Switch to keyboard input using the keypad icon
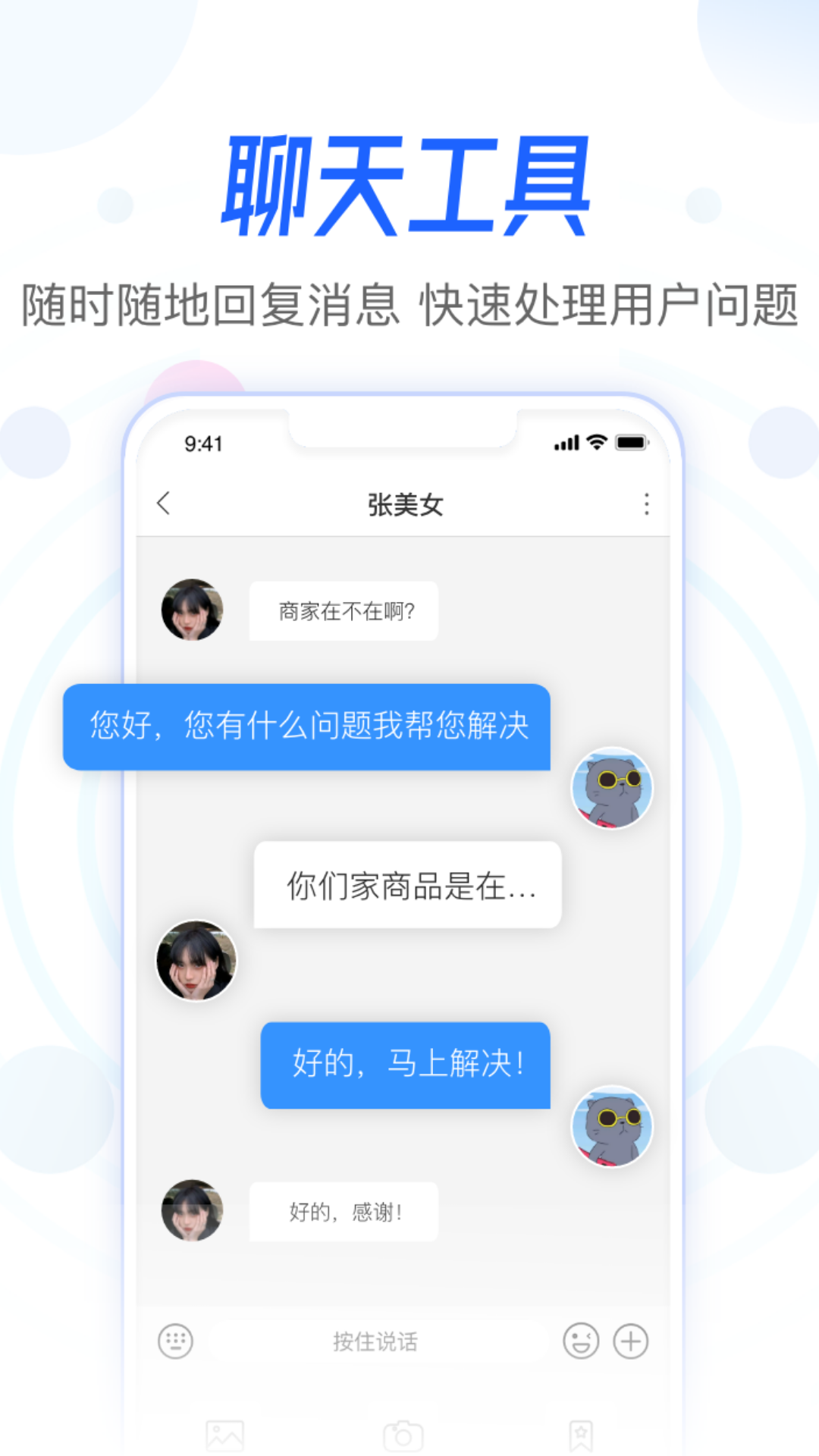Viewport: 819px width, 1456px height. coord(175,1340)
